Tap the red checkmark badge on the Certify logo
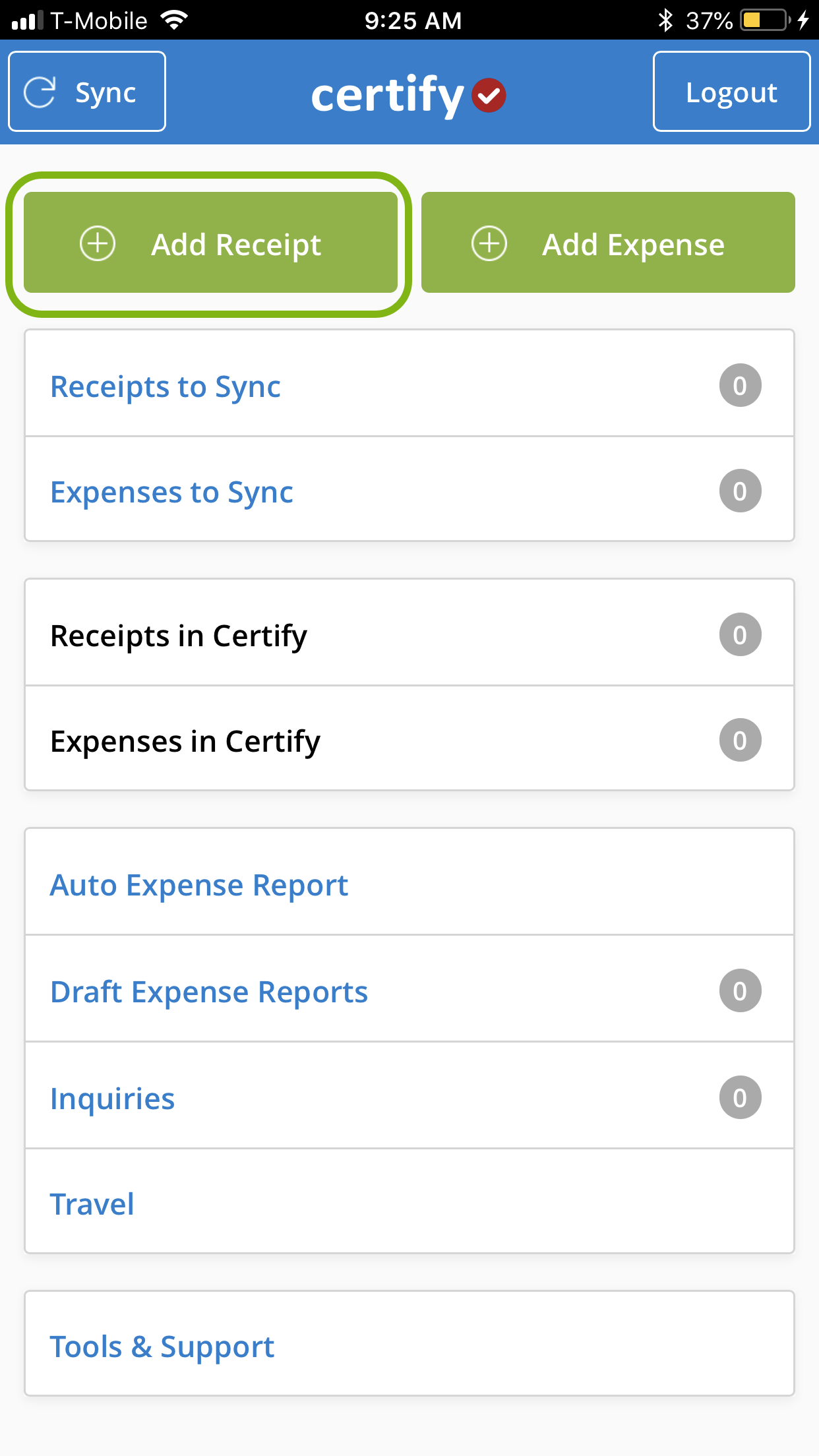This screenshot has width=819, height=1456. pos(487,95)
